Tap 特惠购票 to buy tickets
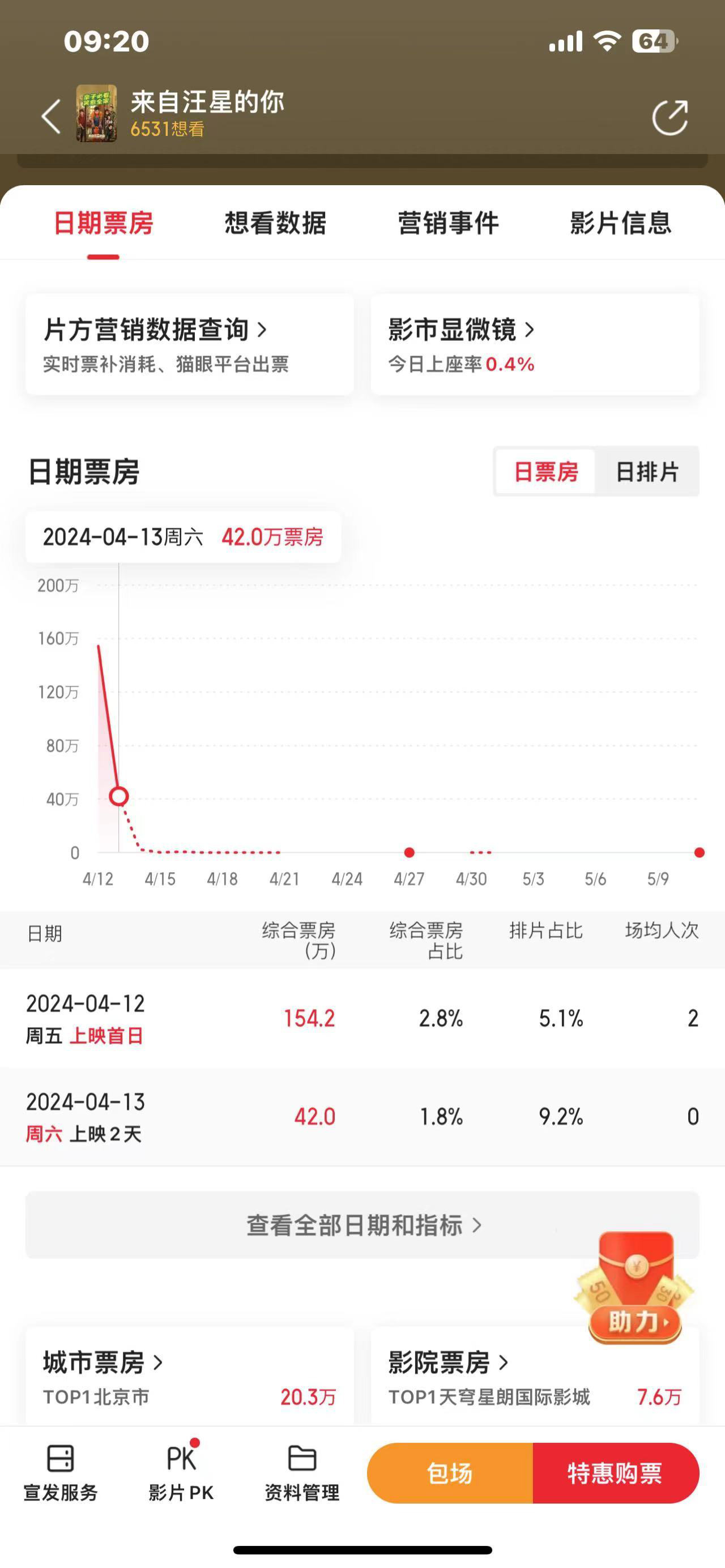Screen dimensions: 725x1568 [x=616, y=1473]
